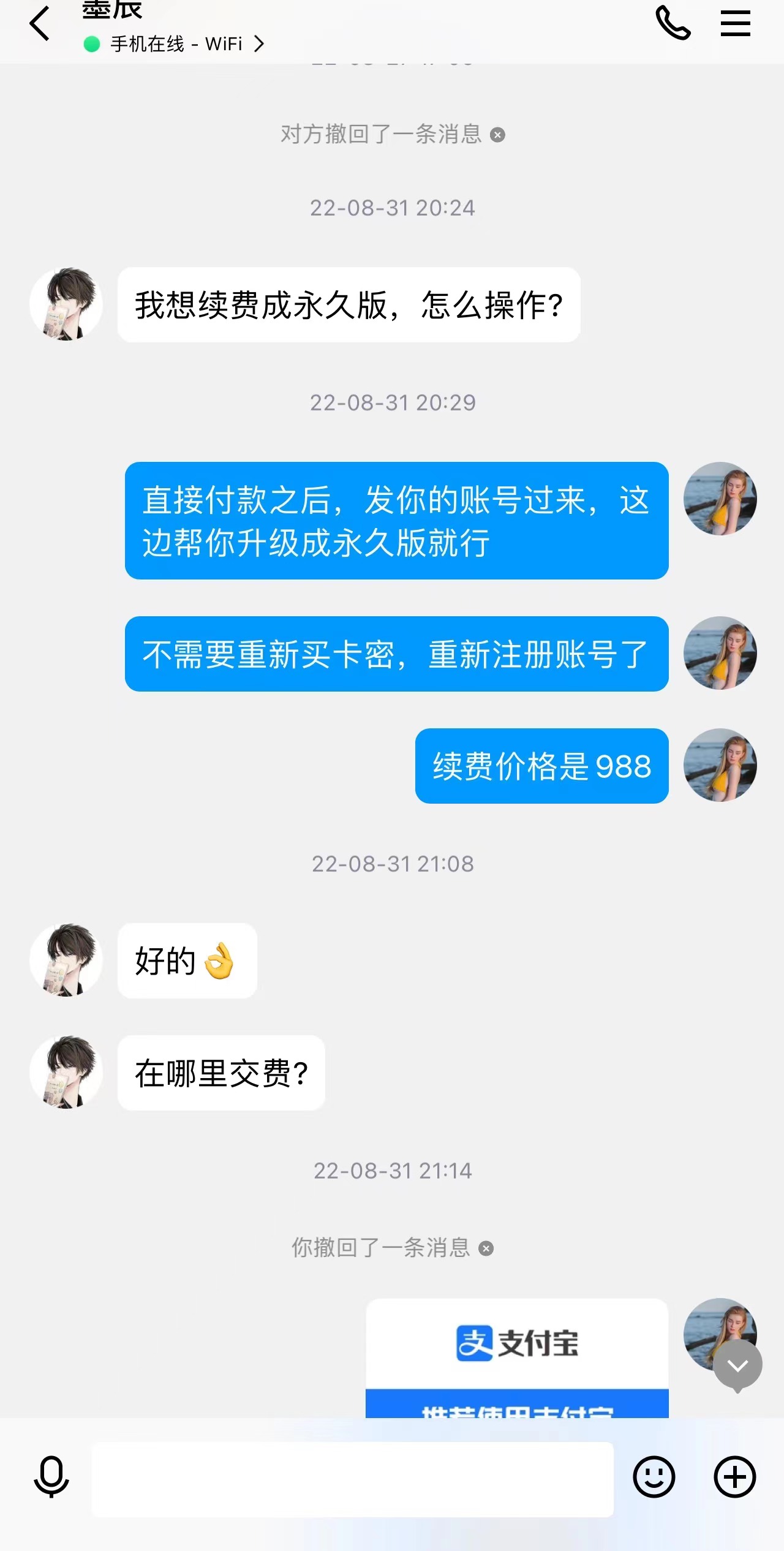784x1551 pixels.
Task: Open contact avatar beside 我想续费成永久版 message
Action: coord(66,304)
